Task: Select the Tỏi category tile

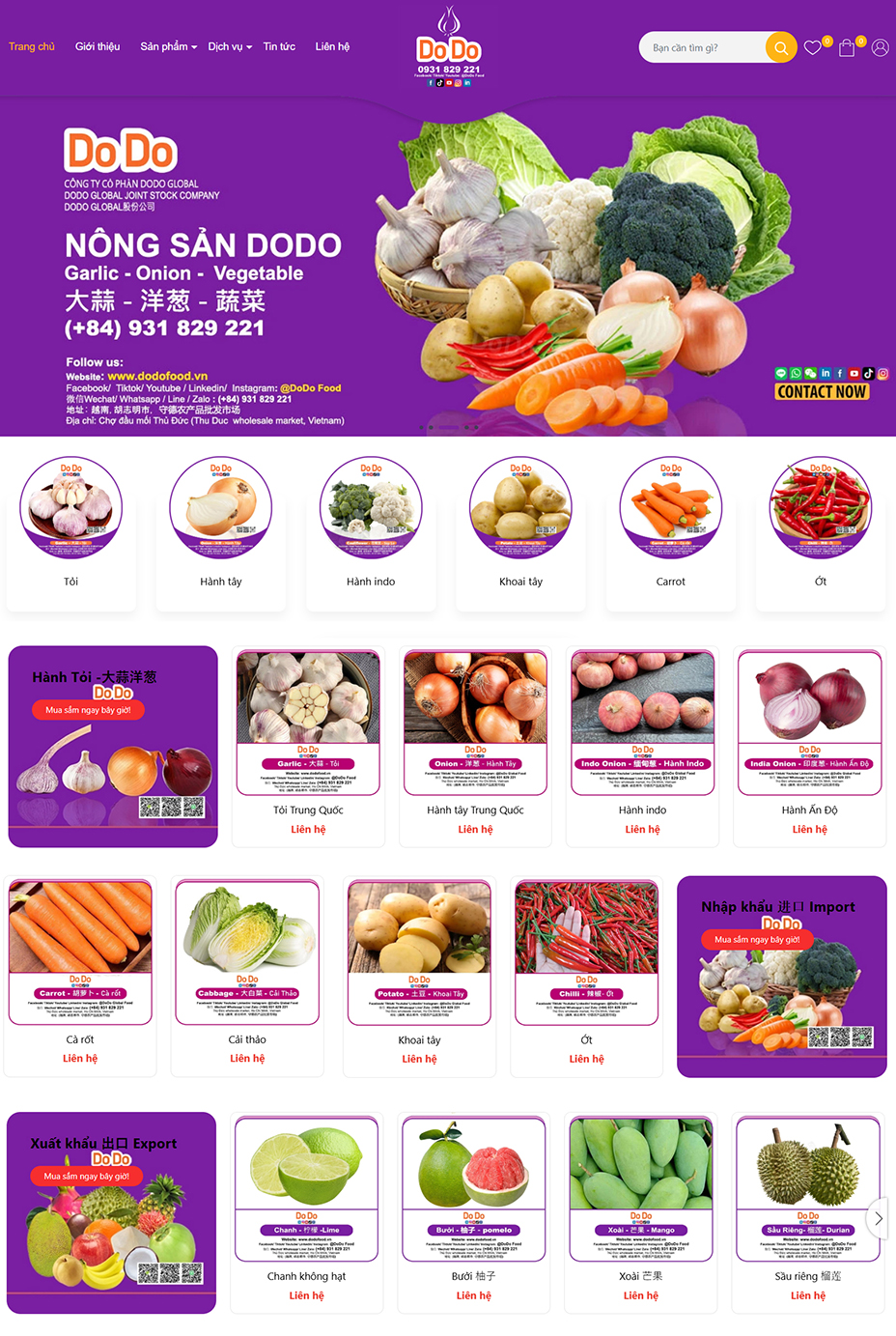Action: click(71, 529)
